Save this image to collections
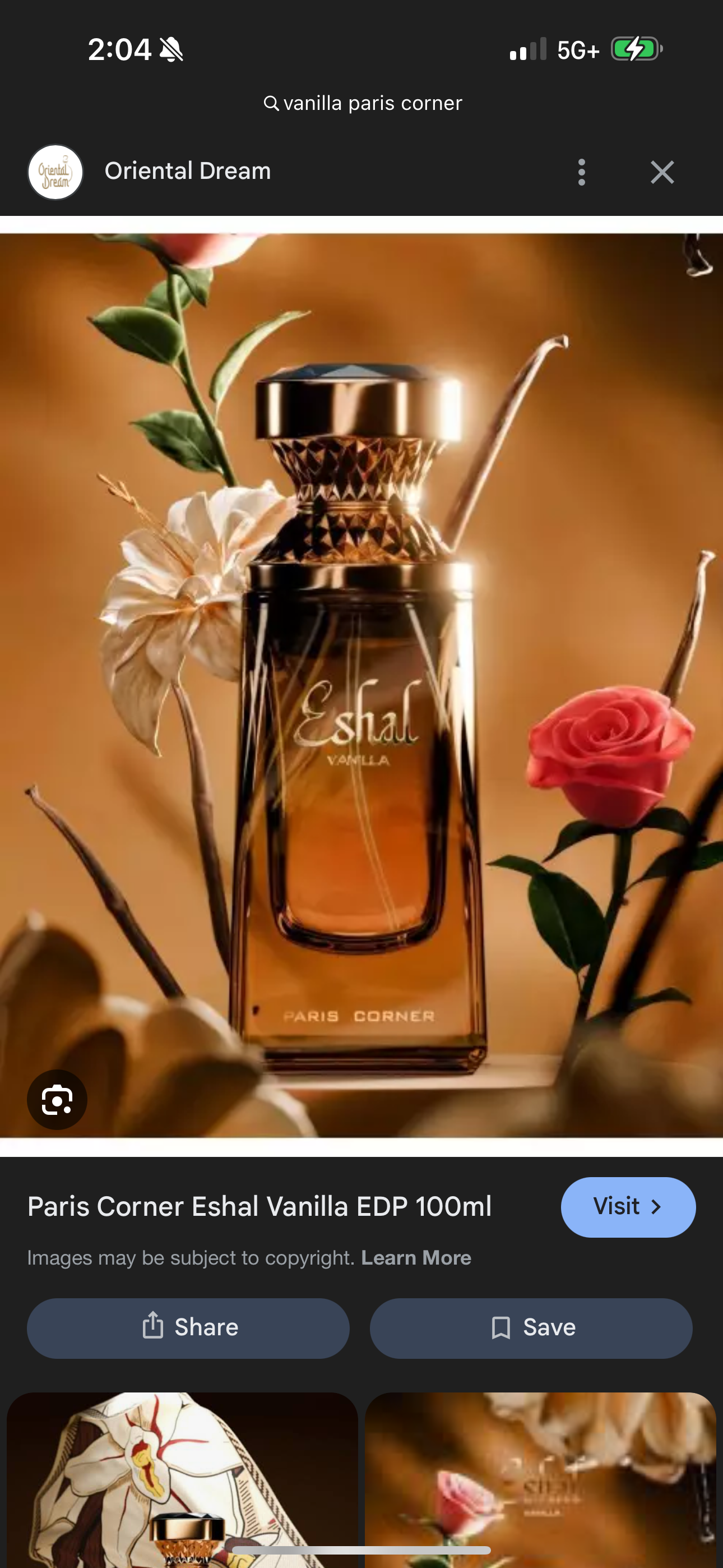 pyautogui.click(x=531, y=1327)
